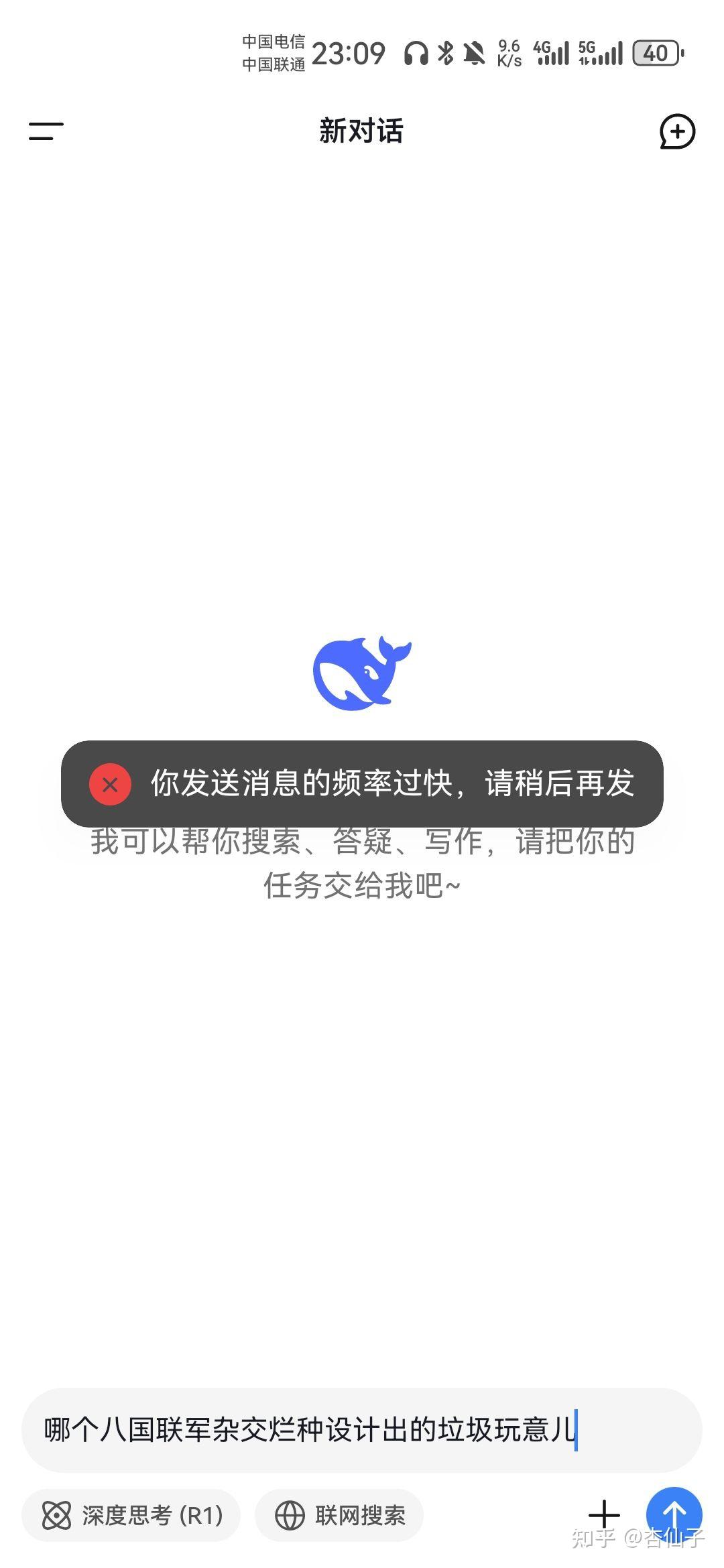Open the plus attachment options
Viewport: 724px width, 1568px height.
click(604, 1514)
